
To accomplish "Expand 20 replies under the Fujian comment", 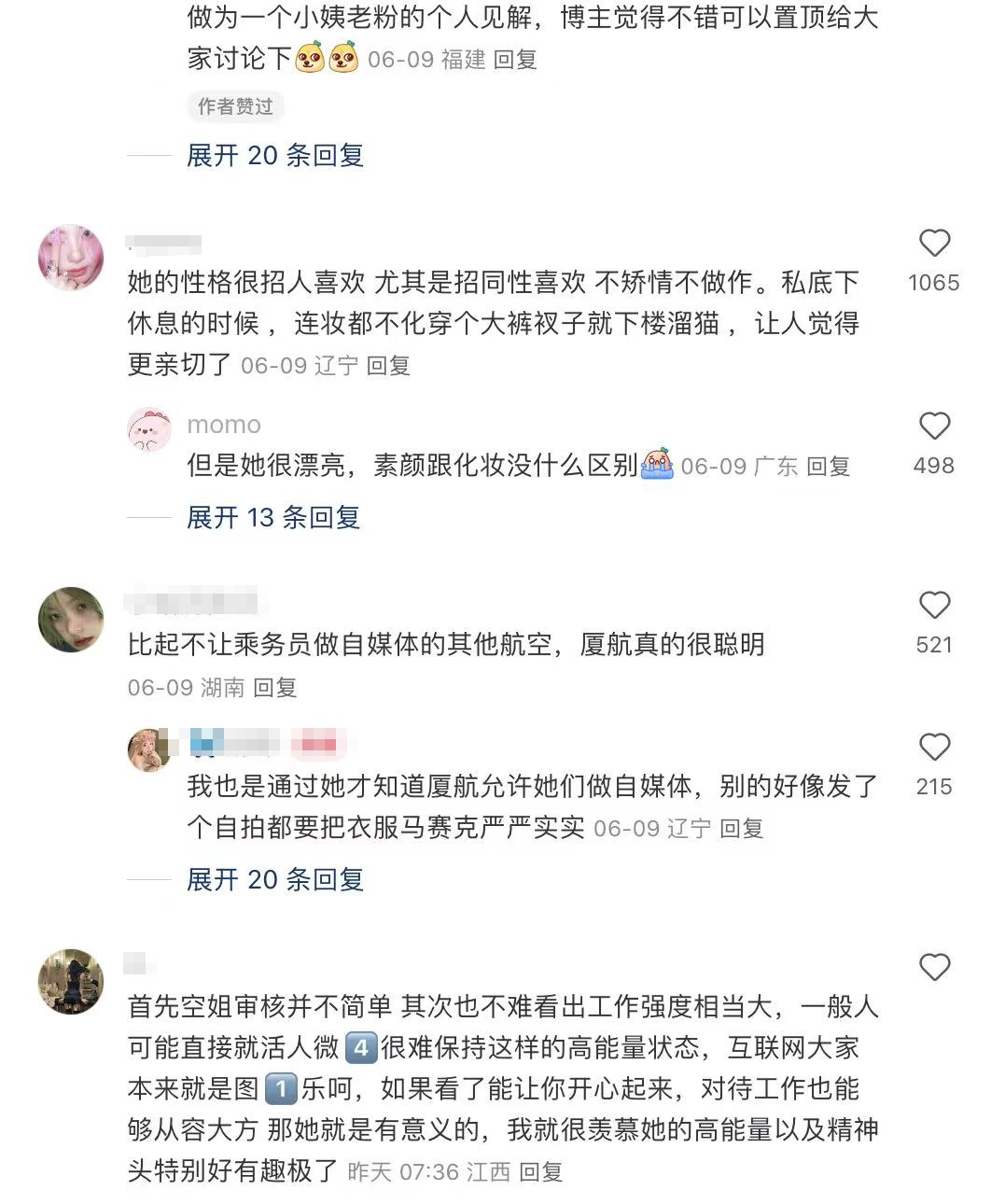I will (274, 155).
